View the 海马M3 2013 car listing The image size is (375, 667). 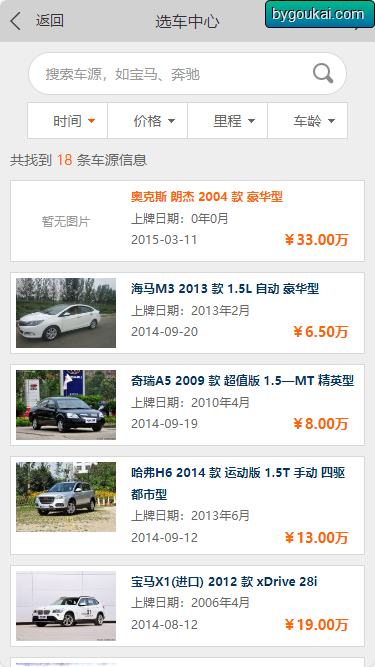coord(188,313)
